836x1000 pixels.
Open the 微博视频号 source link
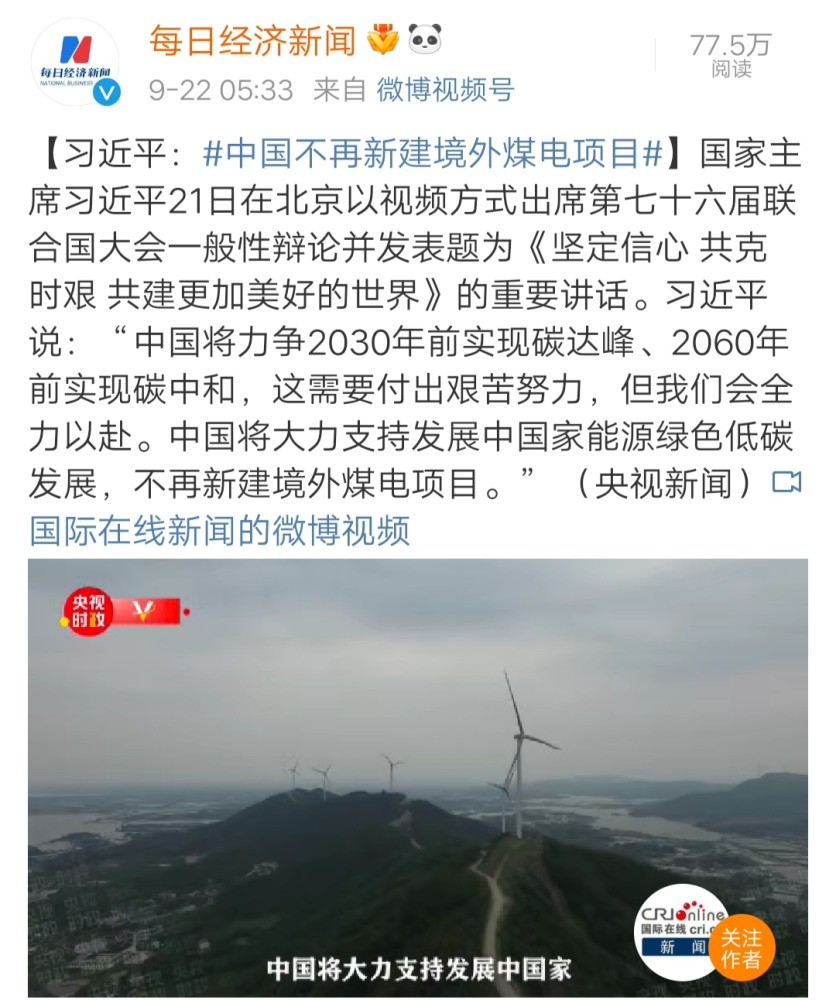click(x=445, y=90)
